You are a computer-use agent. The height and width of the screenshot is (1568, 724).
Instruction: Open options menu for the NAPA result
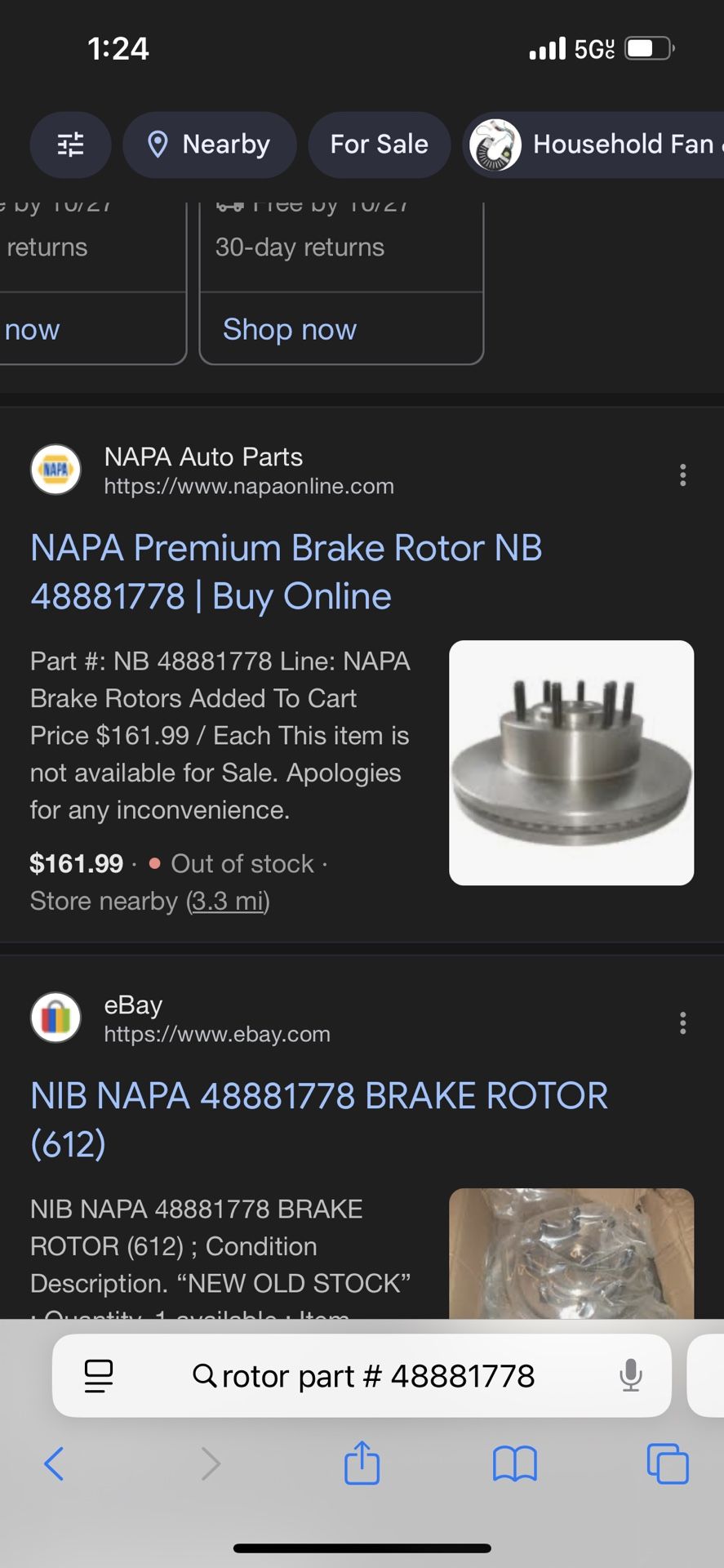click(x=682, y=474)
